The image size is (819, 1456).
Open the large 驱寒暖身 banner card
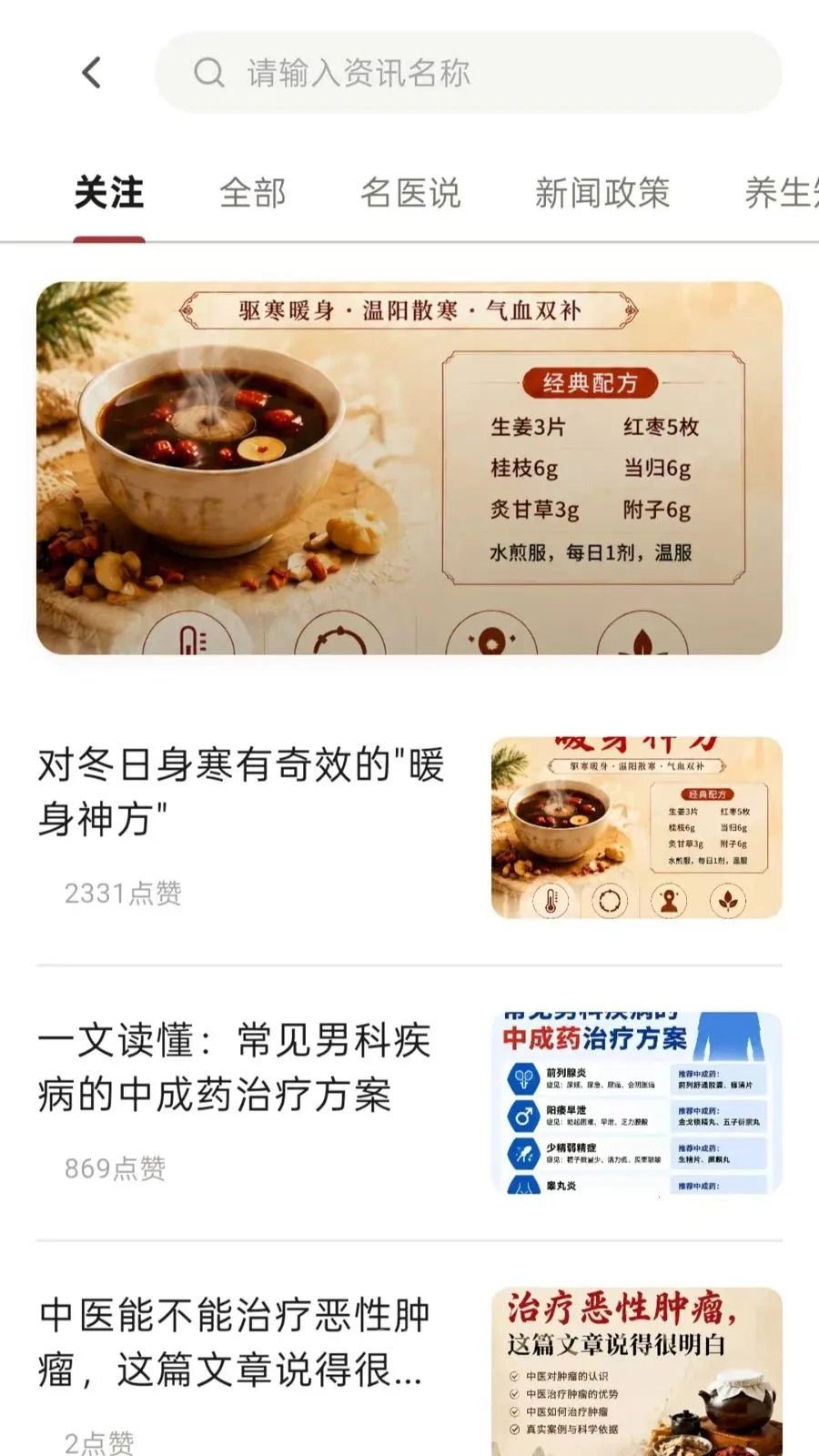click(409, 468)
